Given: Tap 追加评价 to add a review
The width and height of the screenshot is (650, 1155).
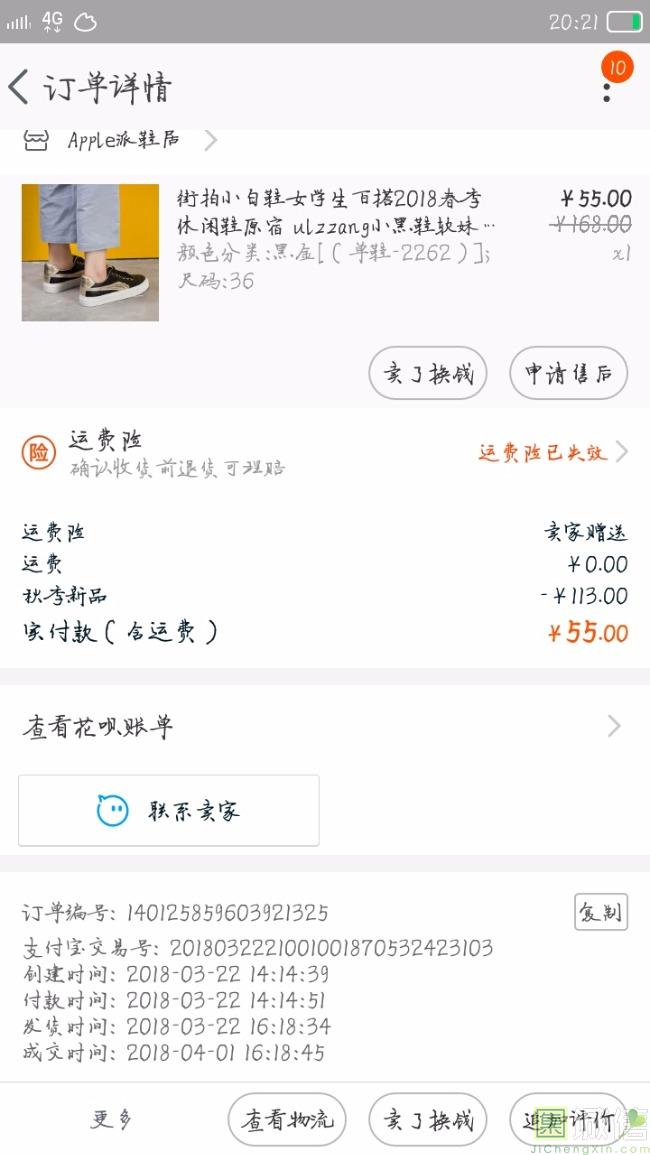Looking at the screenshot, I should 568,1120.
